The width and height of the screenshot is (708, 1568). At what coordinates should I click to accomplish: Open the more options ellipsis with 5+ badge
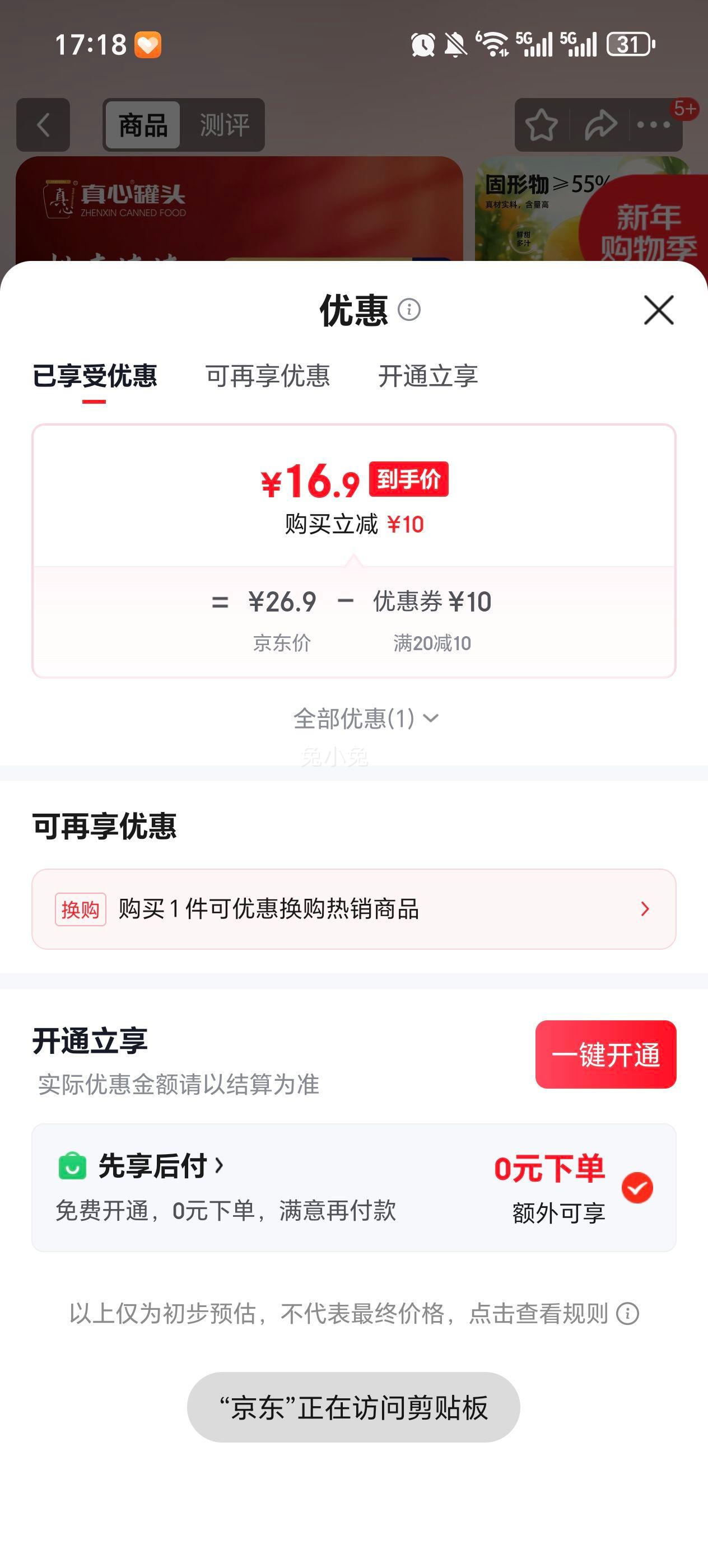click(653, 124)
